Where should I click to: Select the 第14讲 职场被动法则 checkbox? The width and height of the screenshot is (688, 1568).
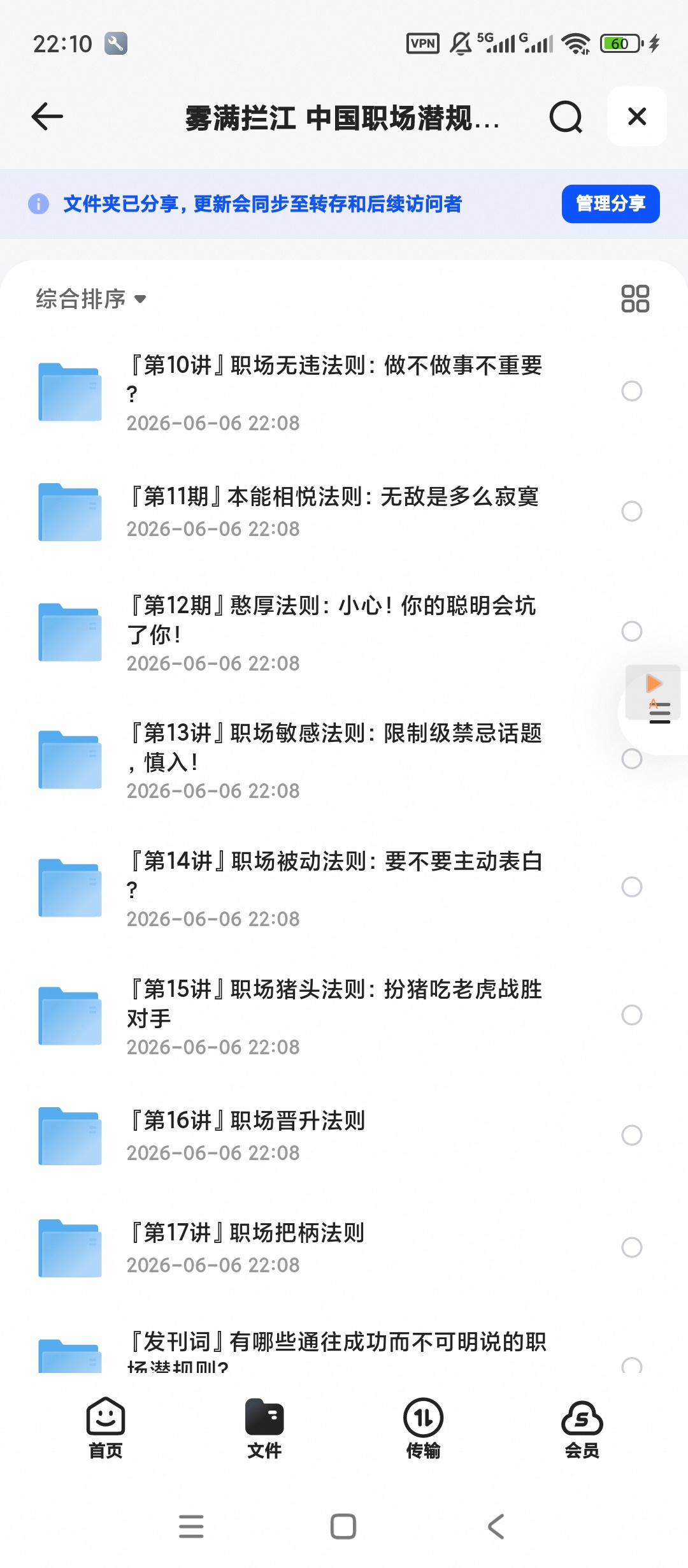pyautogui.click(x=631, y=887)
